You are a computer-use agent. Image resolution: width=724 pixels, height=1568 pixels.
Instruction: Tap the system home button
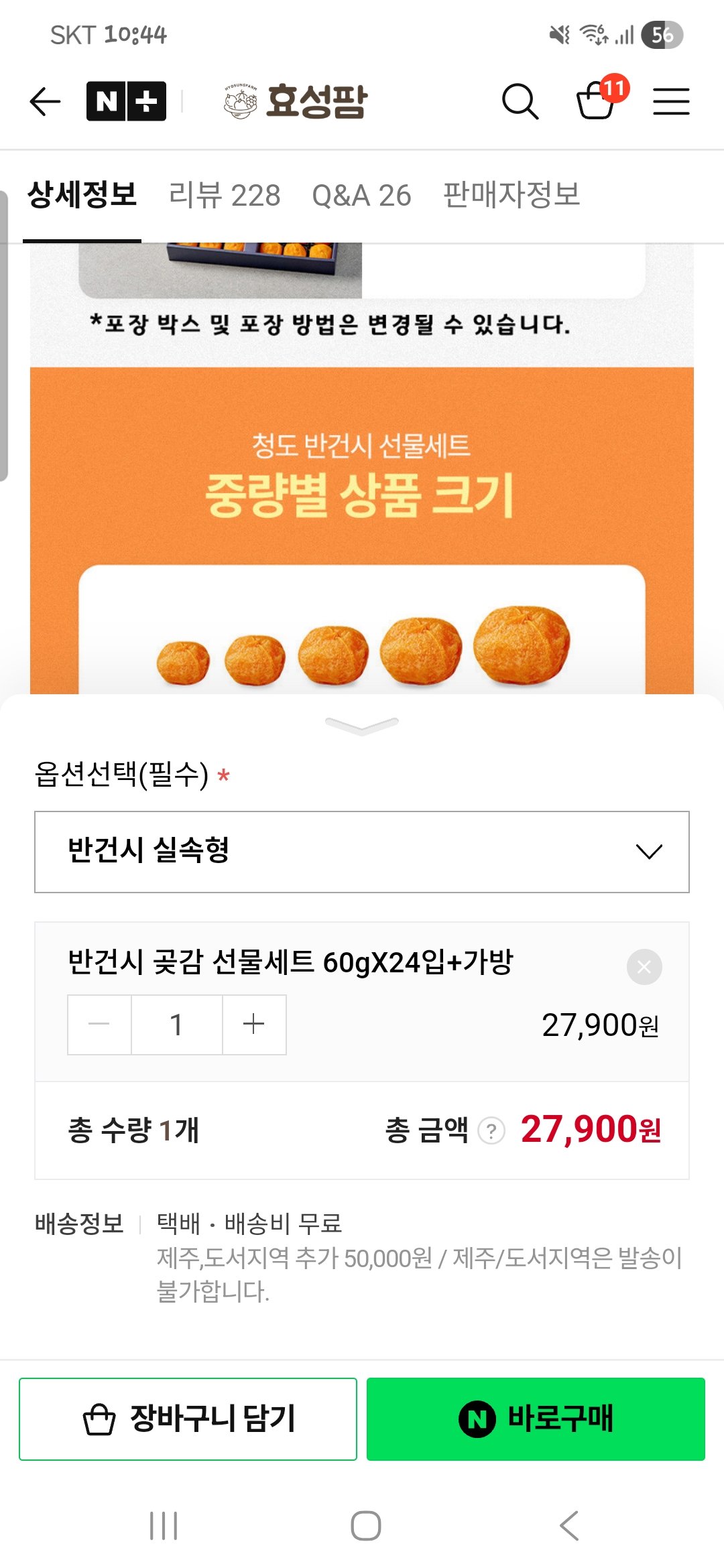tap(365, 1526)
